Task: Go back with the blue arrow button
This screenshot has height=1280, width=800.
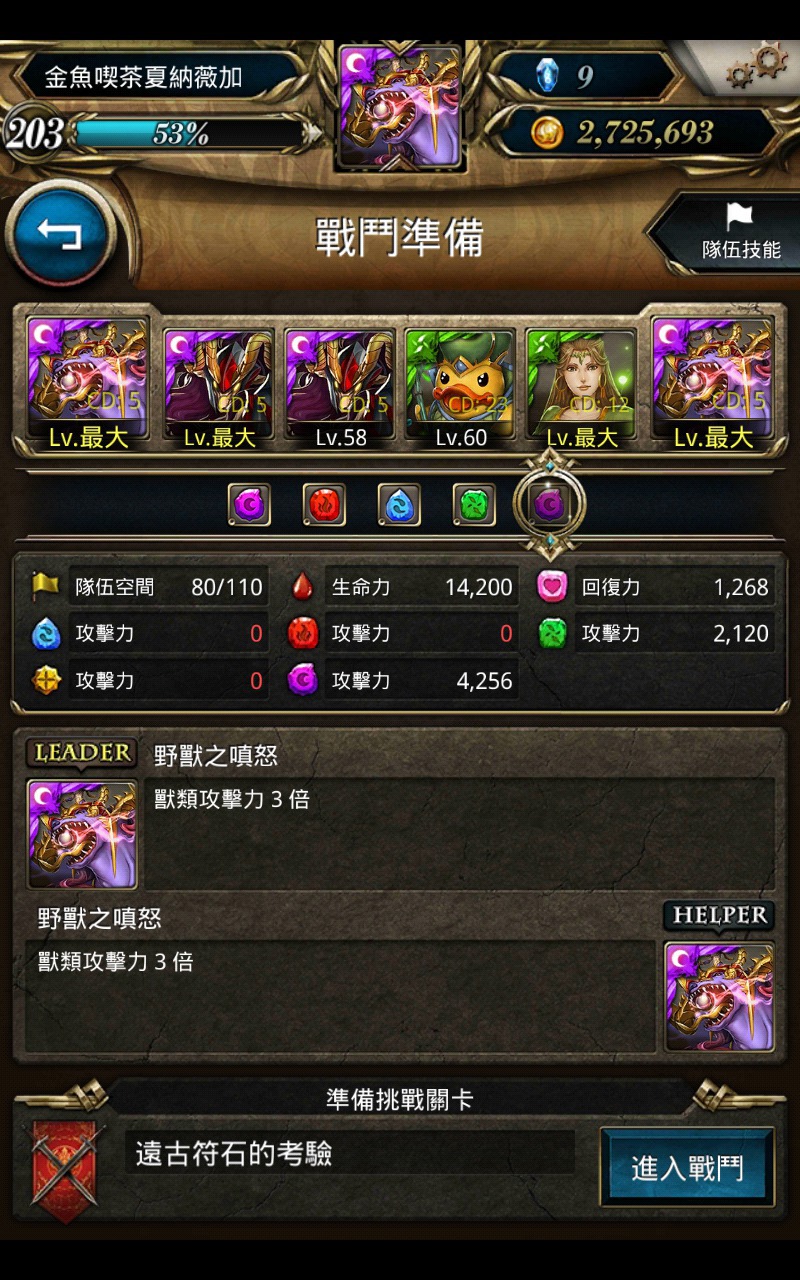Action: point(60,233)
